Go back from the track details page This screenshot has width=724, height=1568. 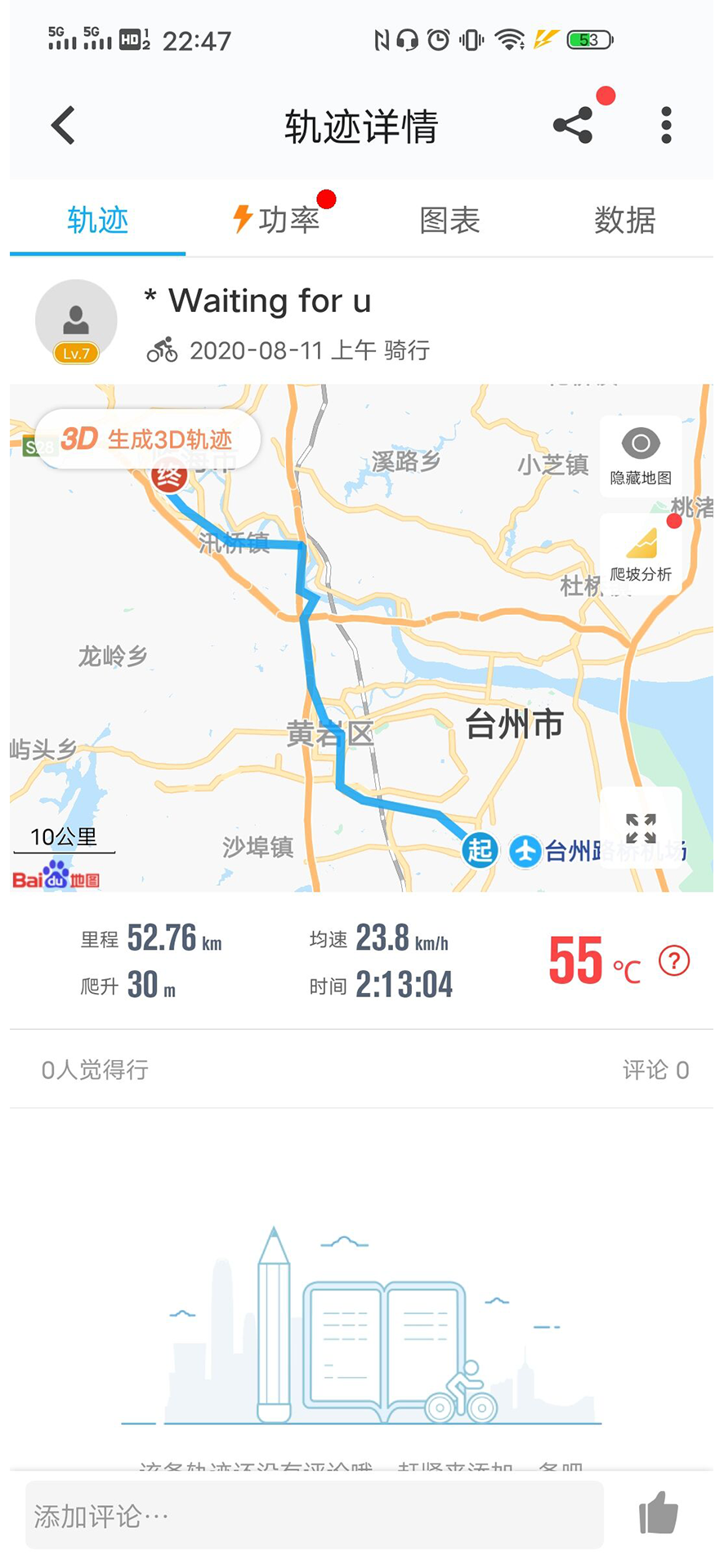[64, 126]
